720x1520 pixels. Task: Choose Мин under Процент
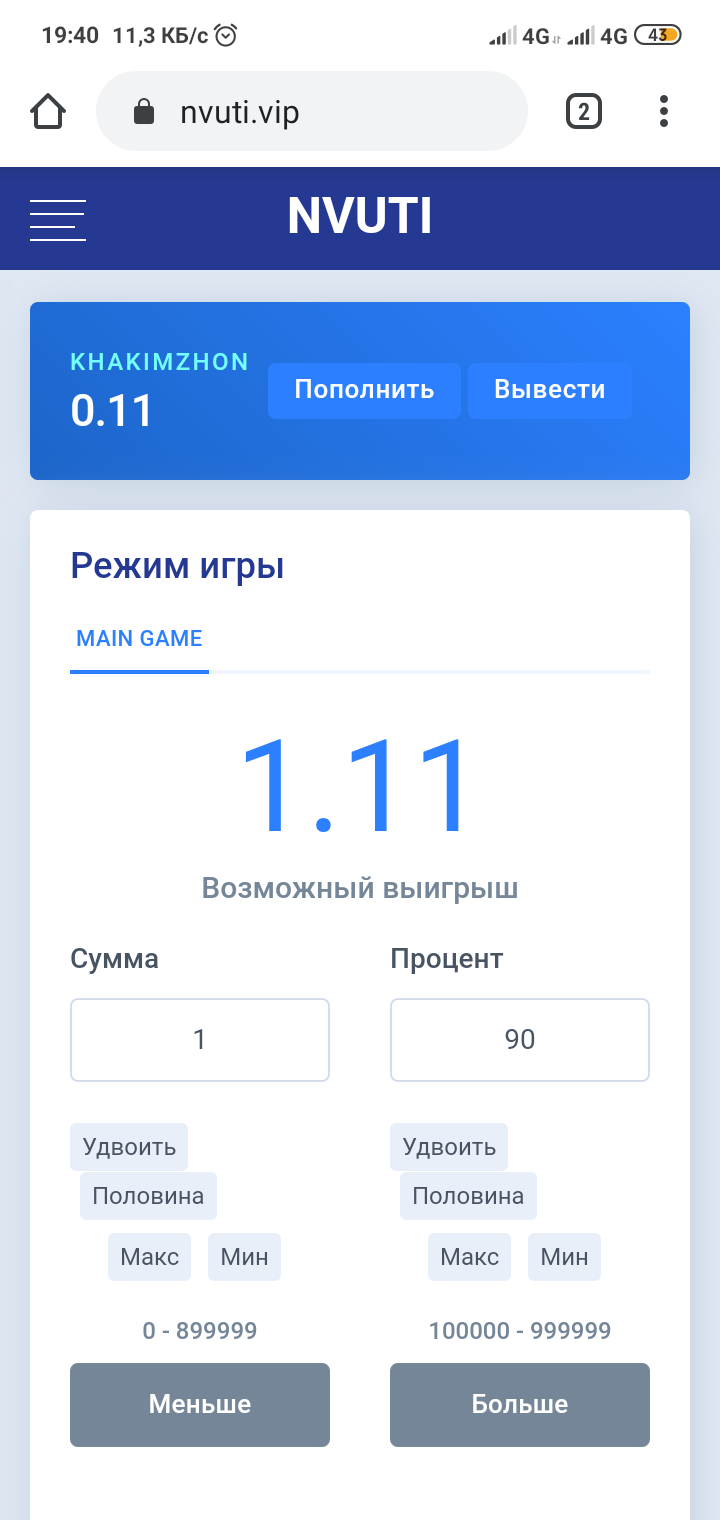(x=564, y=1257)
